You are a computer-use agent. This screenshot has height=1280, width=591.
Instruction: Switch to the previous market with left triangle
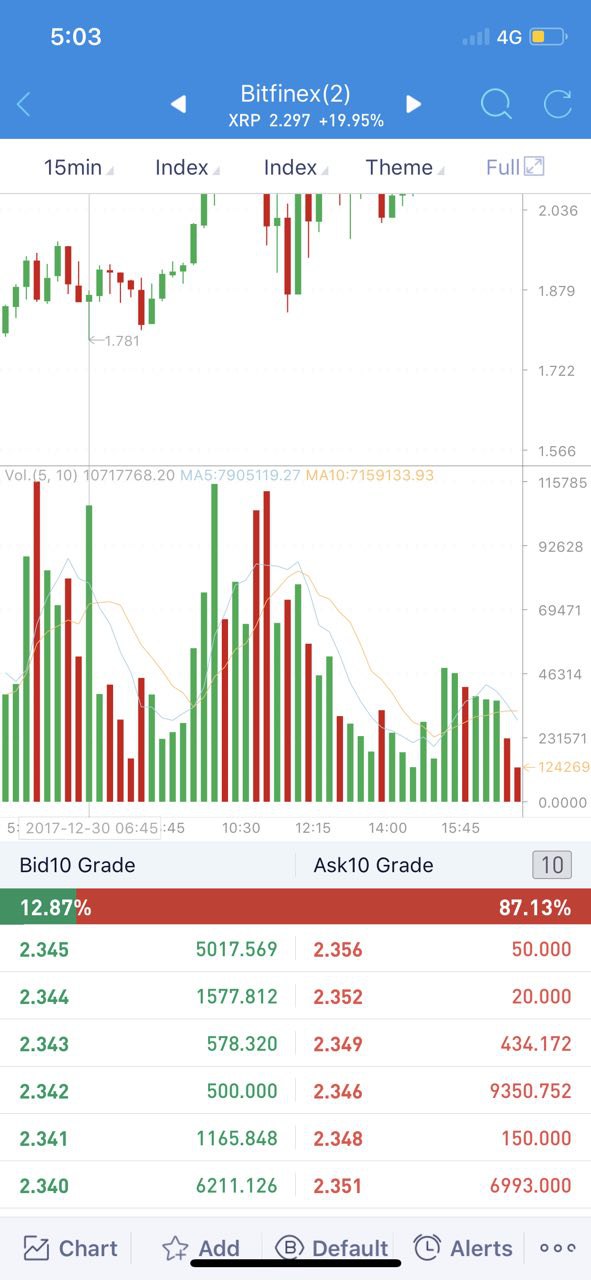pos(178,104)
